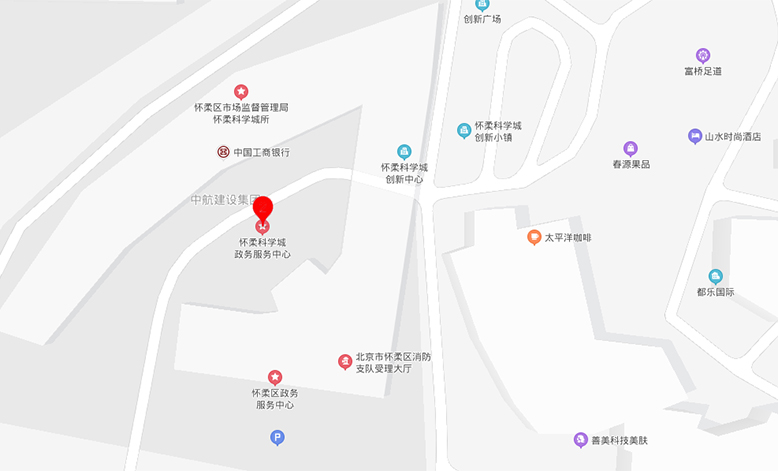
Task: Tap the 春源果品 shop marker
Action: [x=630, y=148]
